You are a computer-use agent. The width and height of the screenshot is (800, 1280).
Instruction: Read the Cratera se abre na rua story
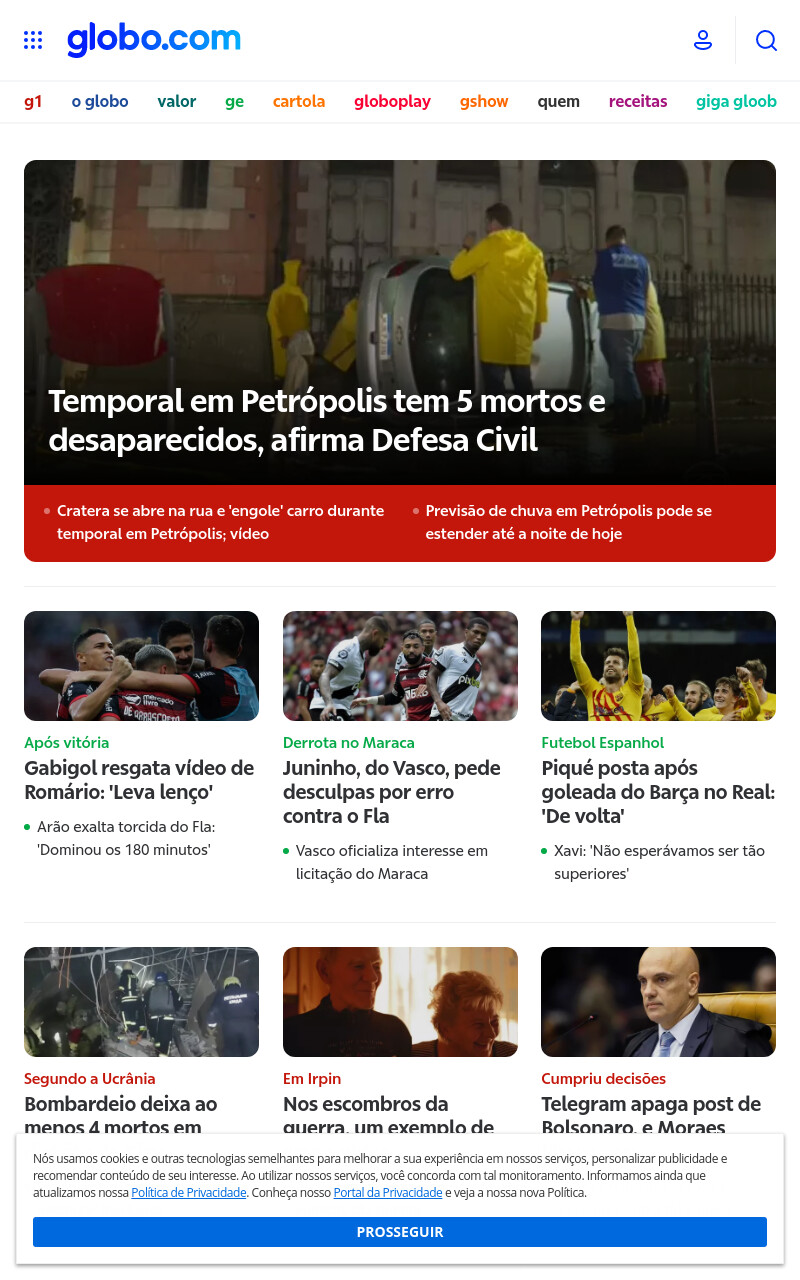220,522
